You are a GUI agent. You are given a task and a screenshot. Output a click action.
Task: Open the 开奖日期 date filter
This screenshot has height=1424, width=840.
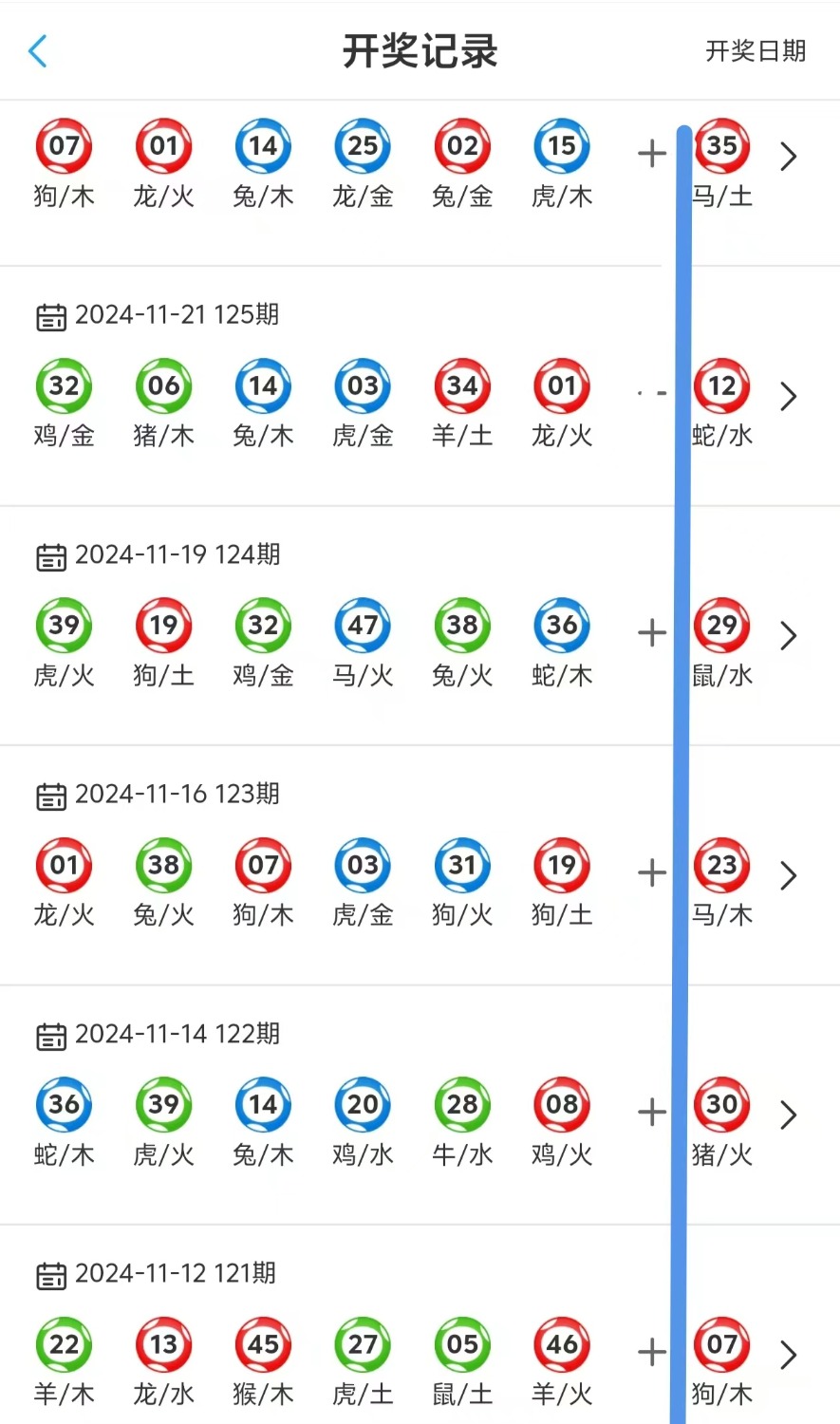click(755, 51)
